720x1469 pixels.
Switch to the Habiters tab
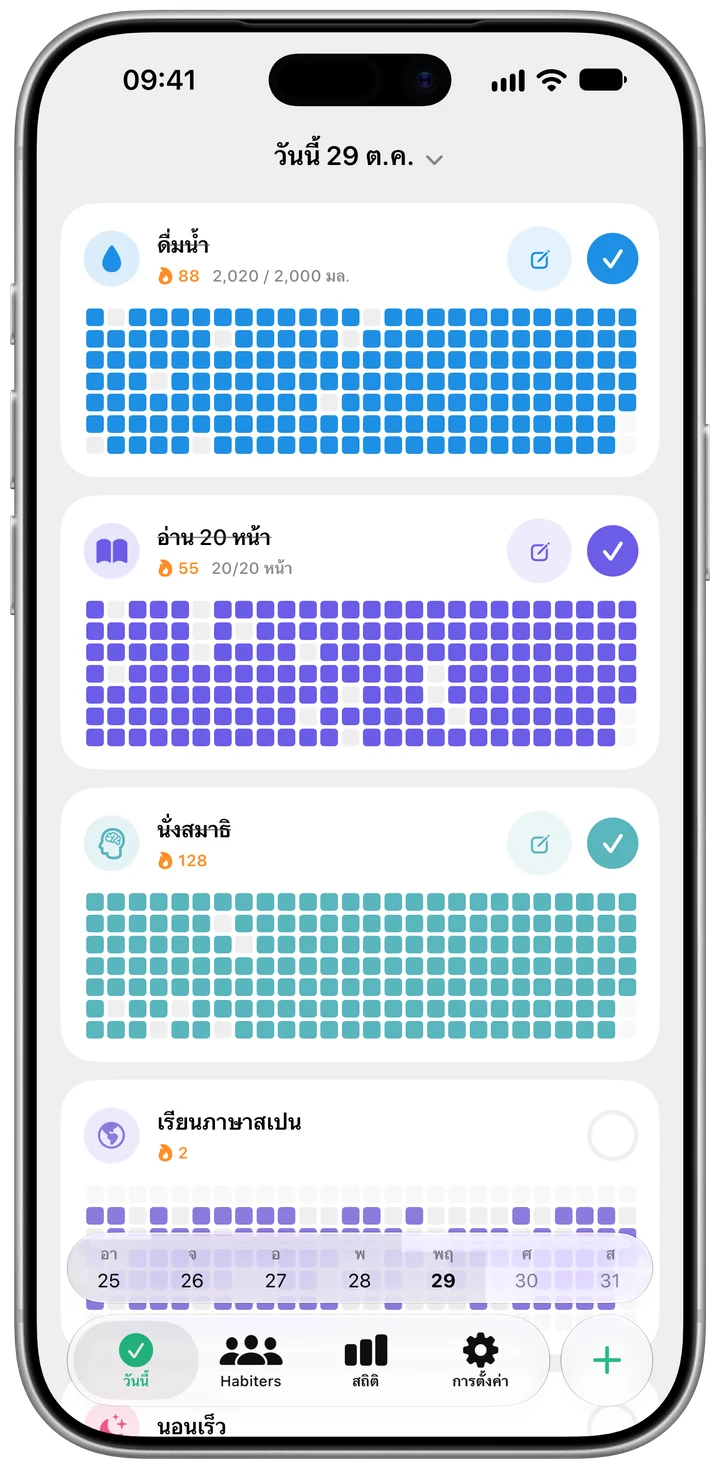(251, 1361)
